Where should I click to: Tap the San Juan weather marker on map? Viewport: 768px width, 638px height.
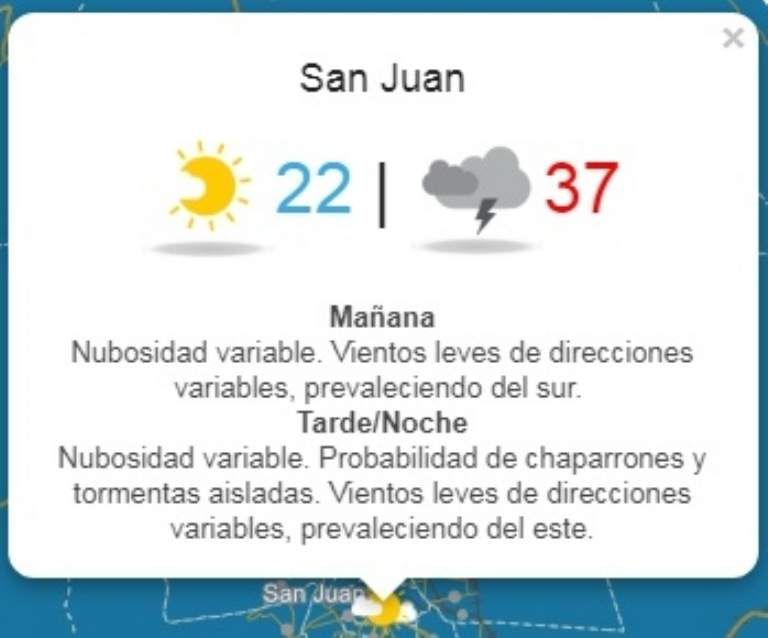coord(385,610)
